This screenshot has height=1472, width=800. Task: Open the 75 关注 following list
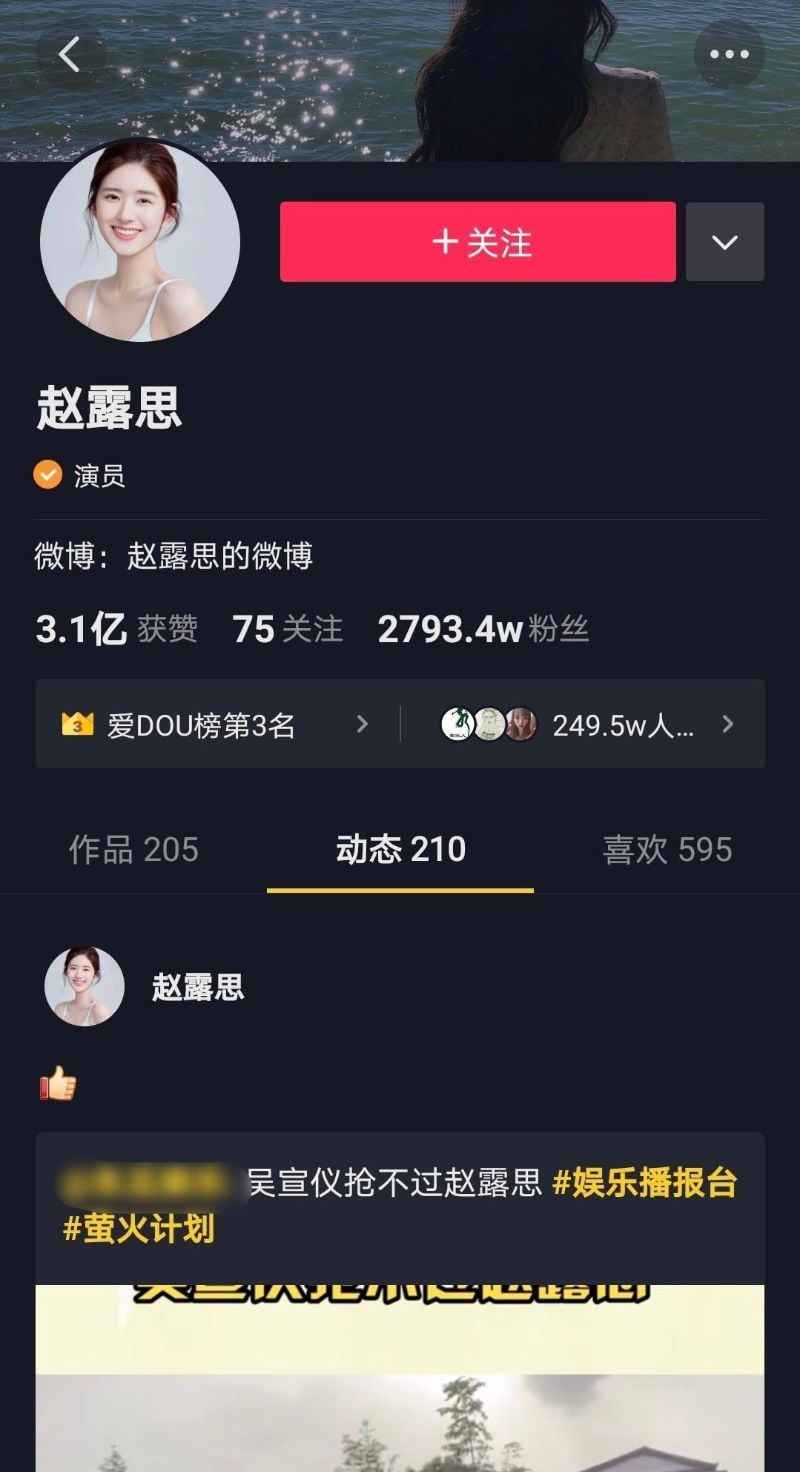[x=288, y=629]
